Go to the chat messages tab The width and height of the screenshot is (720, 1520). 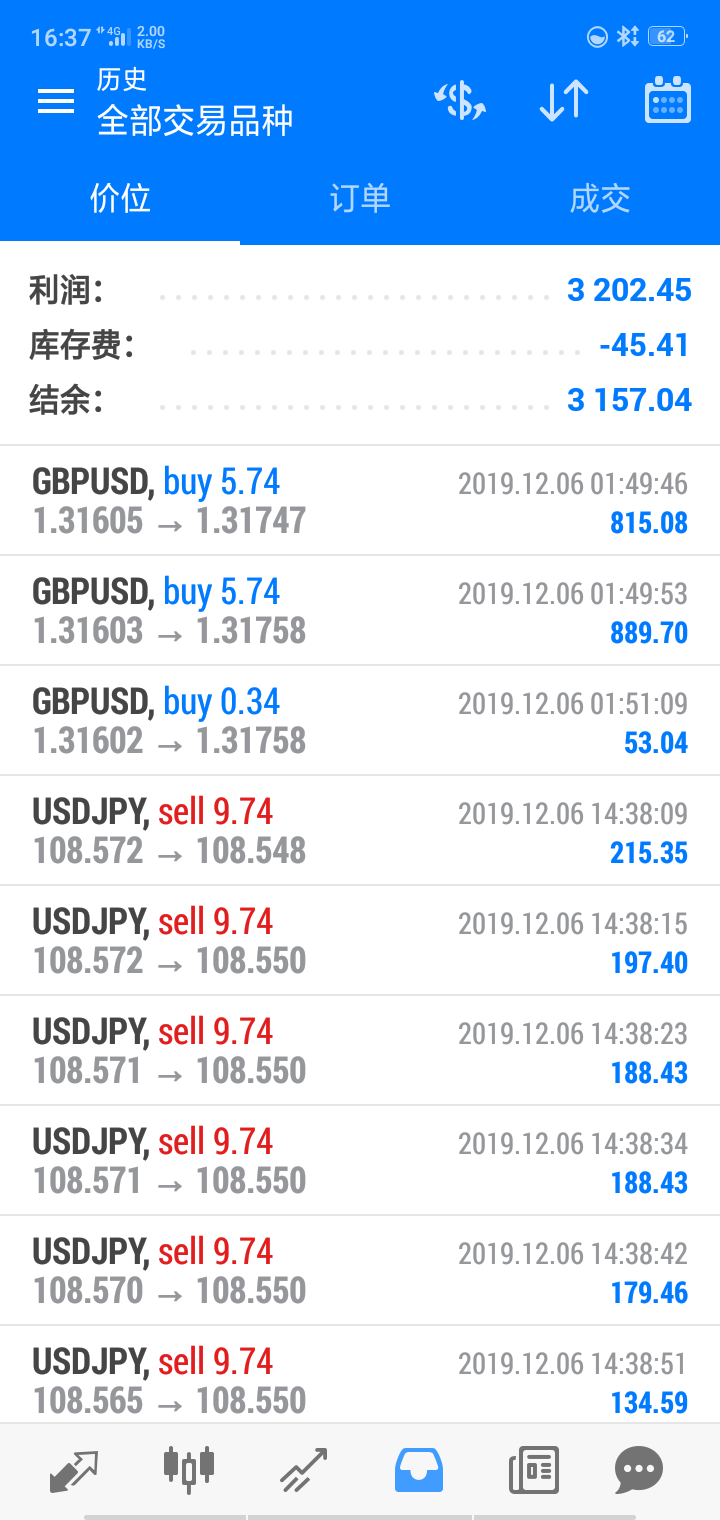tap(638, 1470)
